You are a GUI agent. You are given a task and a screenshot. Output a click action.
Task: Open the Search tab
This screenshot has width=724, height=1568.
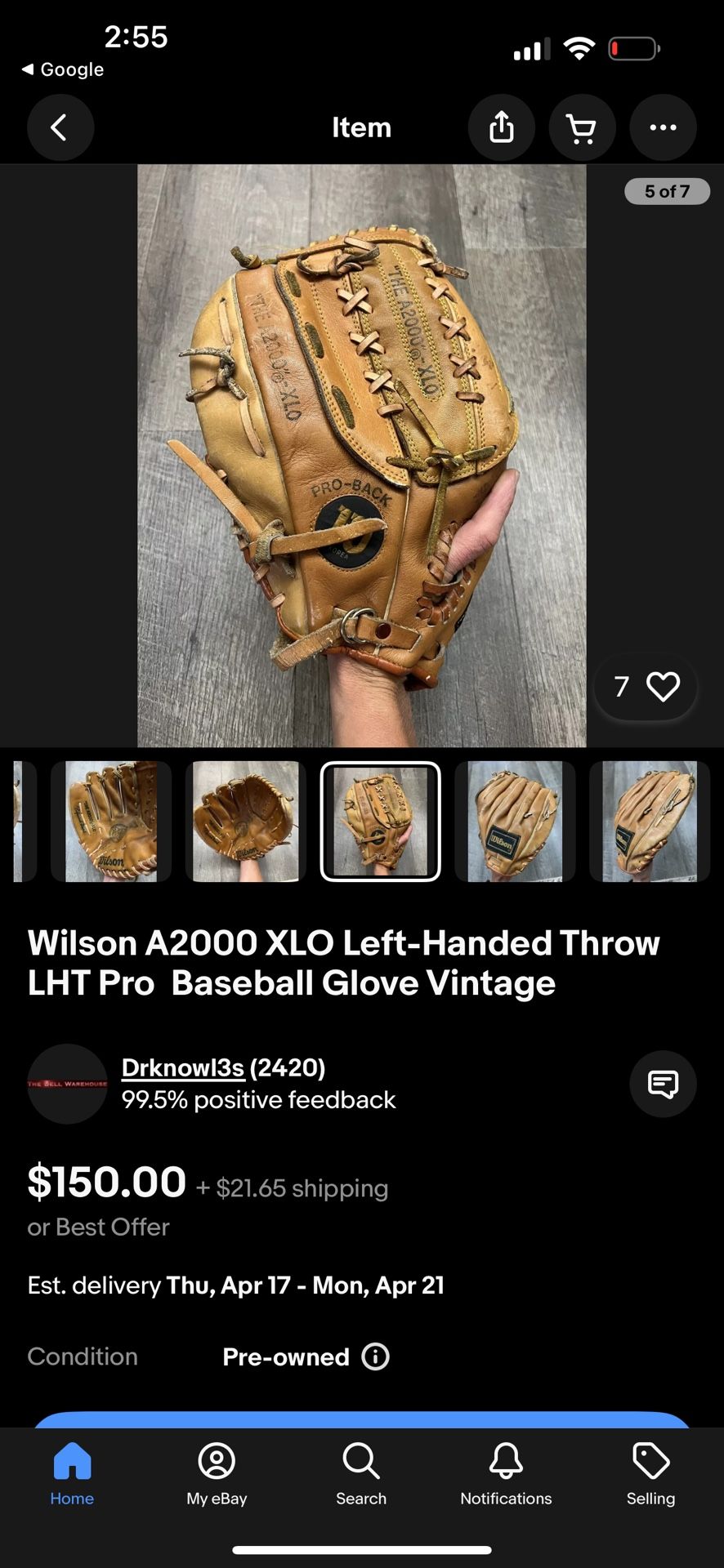[x=361, y=1475]
